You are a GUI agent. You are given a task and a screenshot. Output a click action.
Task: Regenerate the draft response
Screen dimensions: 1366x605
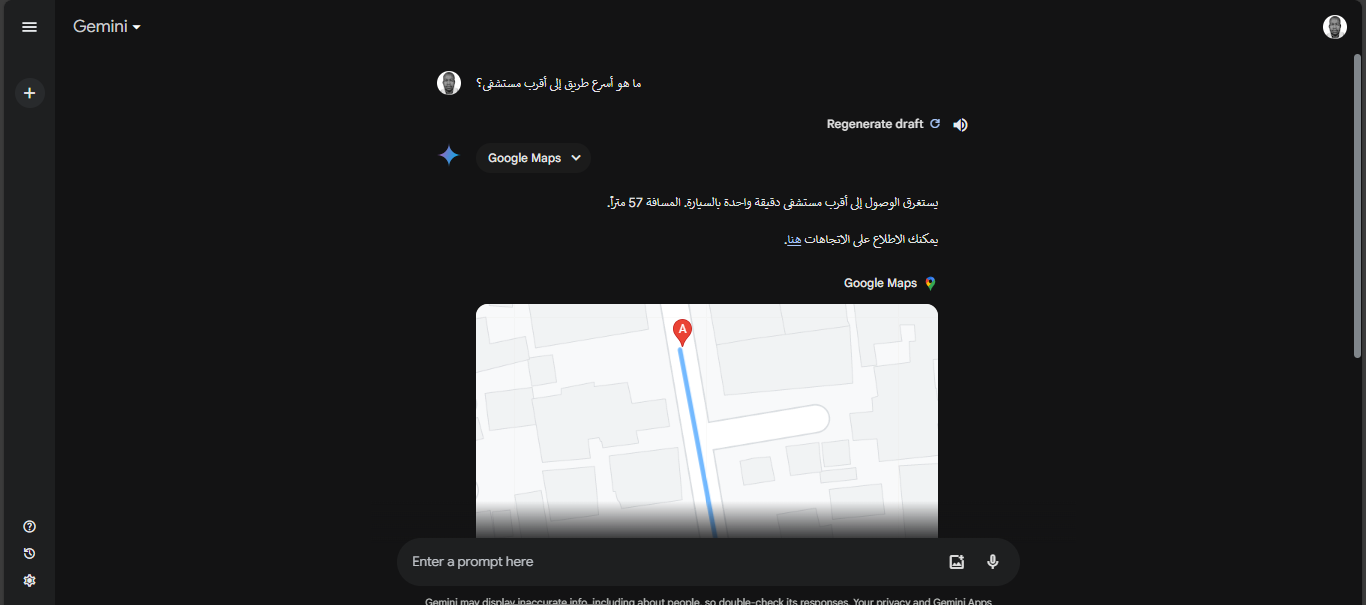point(883,124)
